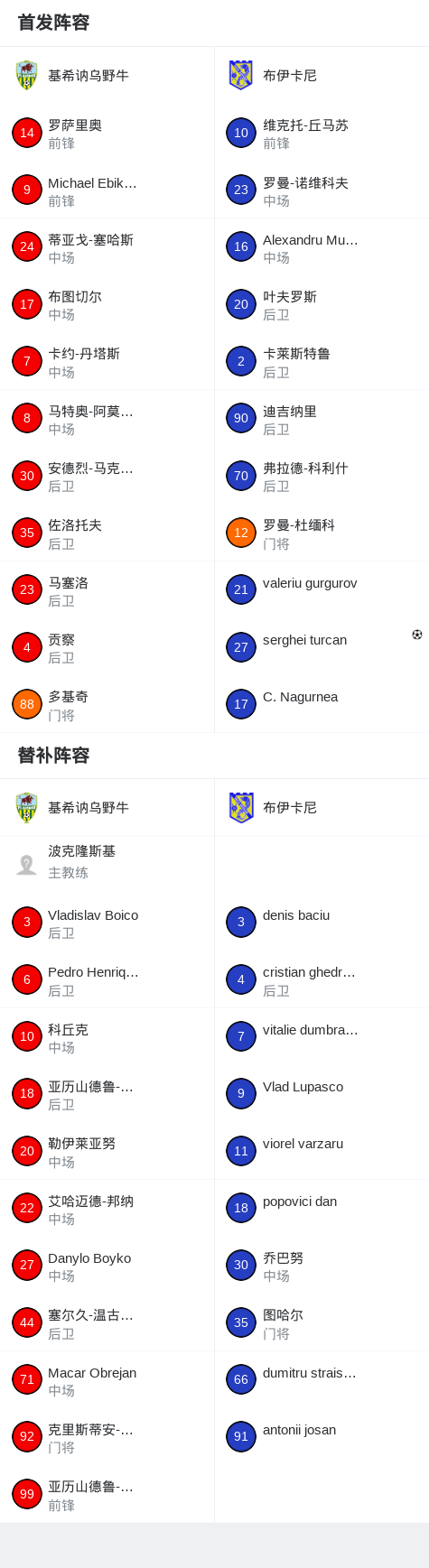Open Vlad Lupasco's profile
429x1568 pixels.
[322, 1094]
